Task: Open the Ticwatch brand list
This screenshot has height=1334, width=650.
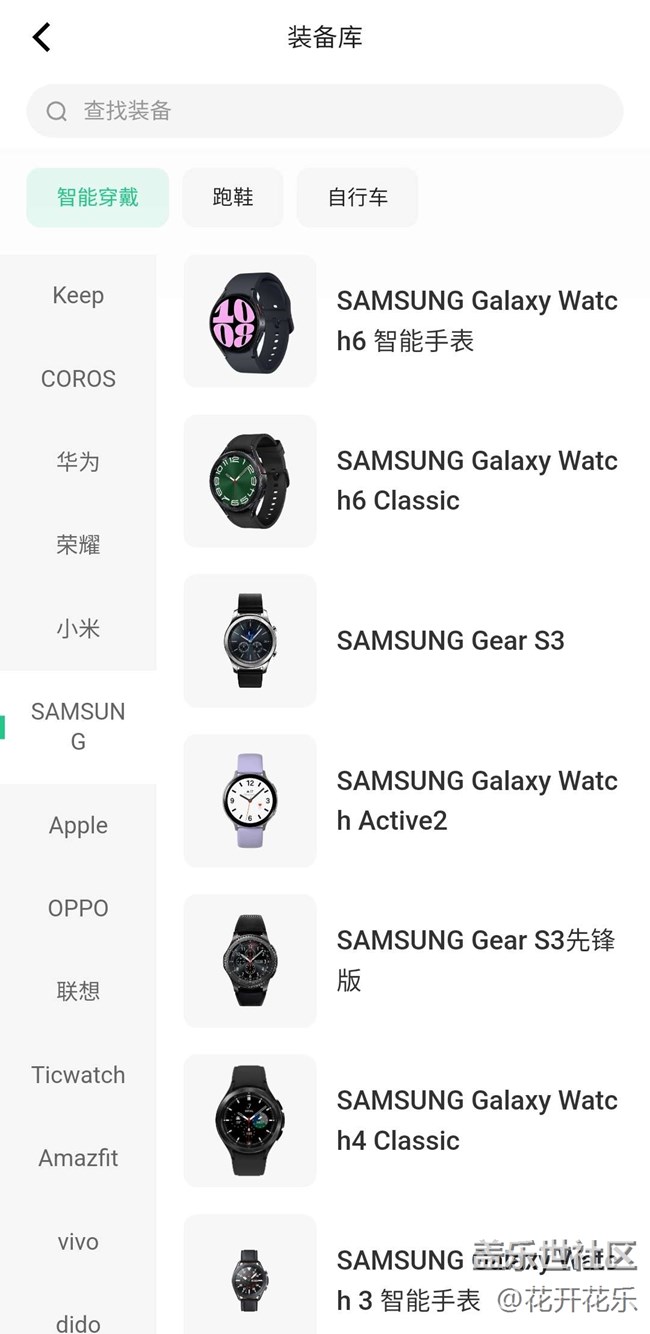Action: click(x=78, y=1076)
